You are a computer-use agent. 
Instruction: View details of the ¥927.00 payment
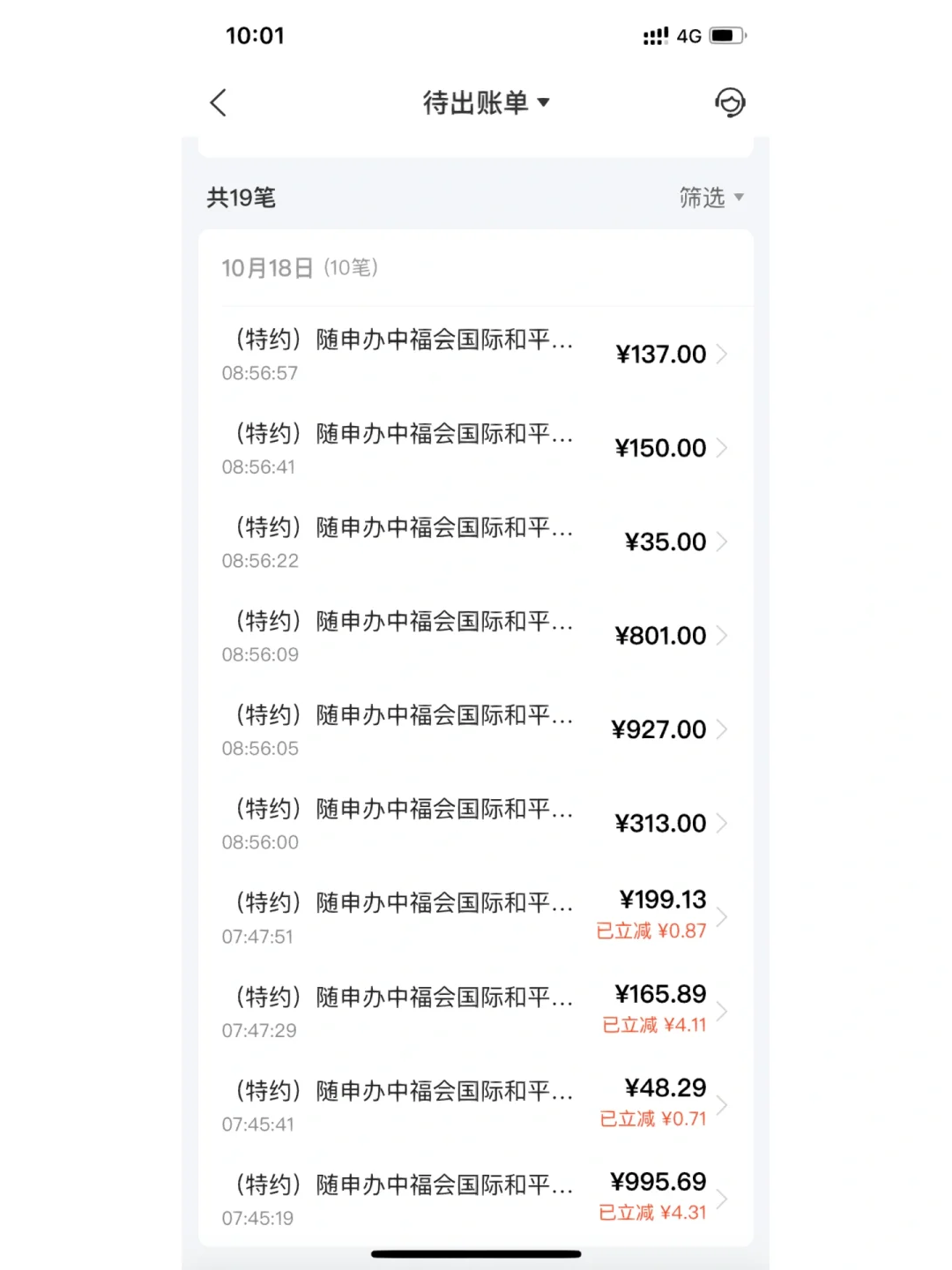[476, 730]
